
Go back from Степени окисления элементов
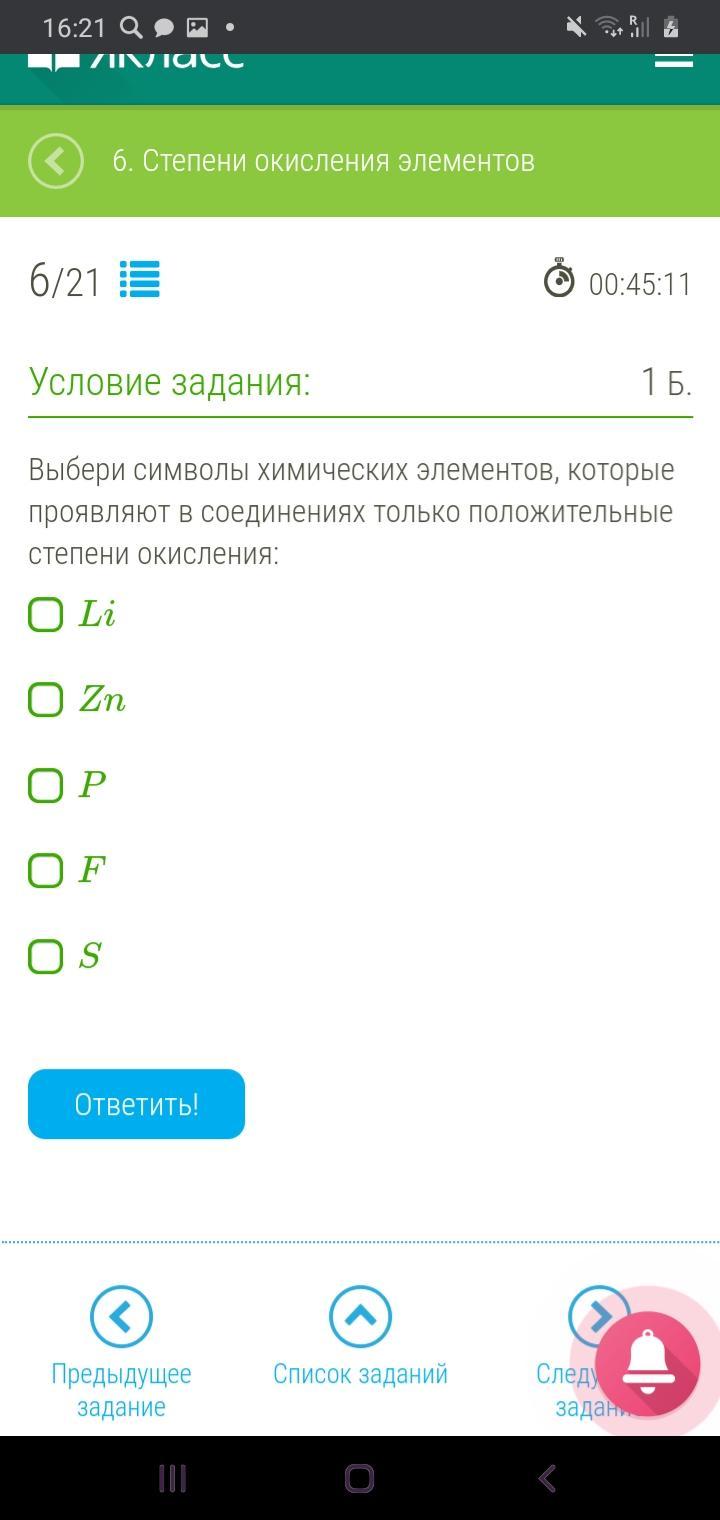click(x=56, y=161)
